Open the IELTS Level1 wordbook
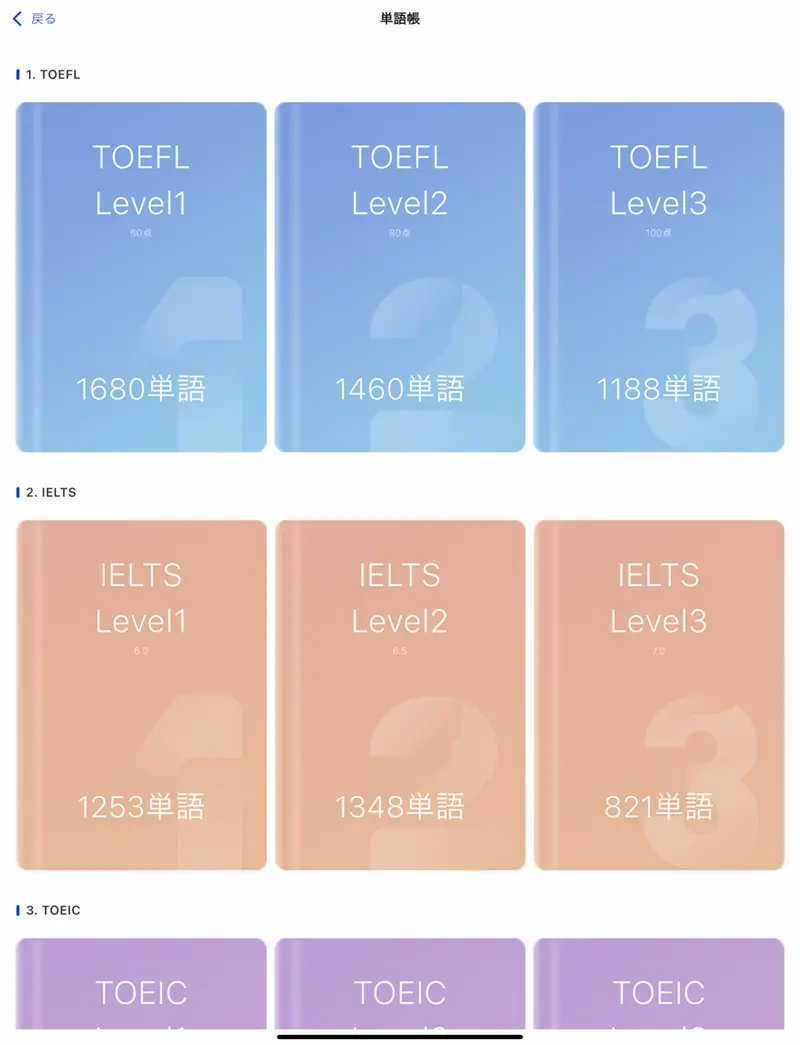The width and height of the screenshot is (800, 1045). pos(141,695)
